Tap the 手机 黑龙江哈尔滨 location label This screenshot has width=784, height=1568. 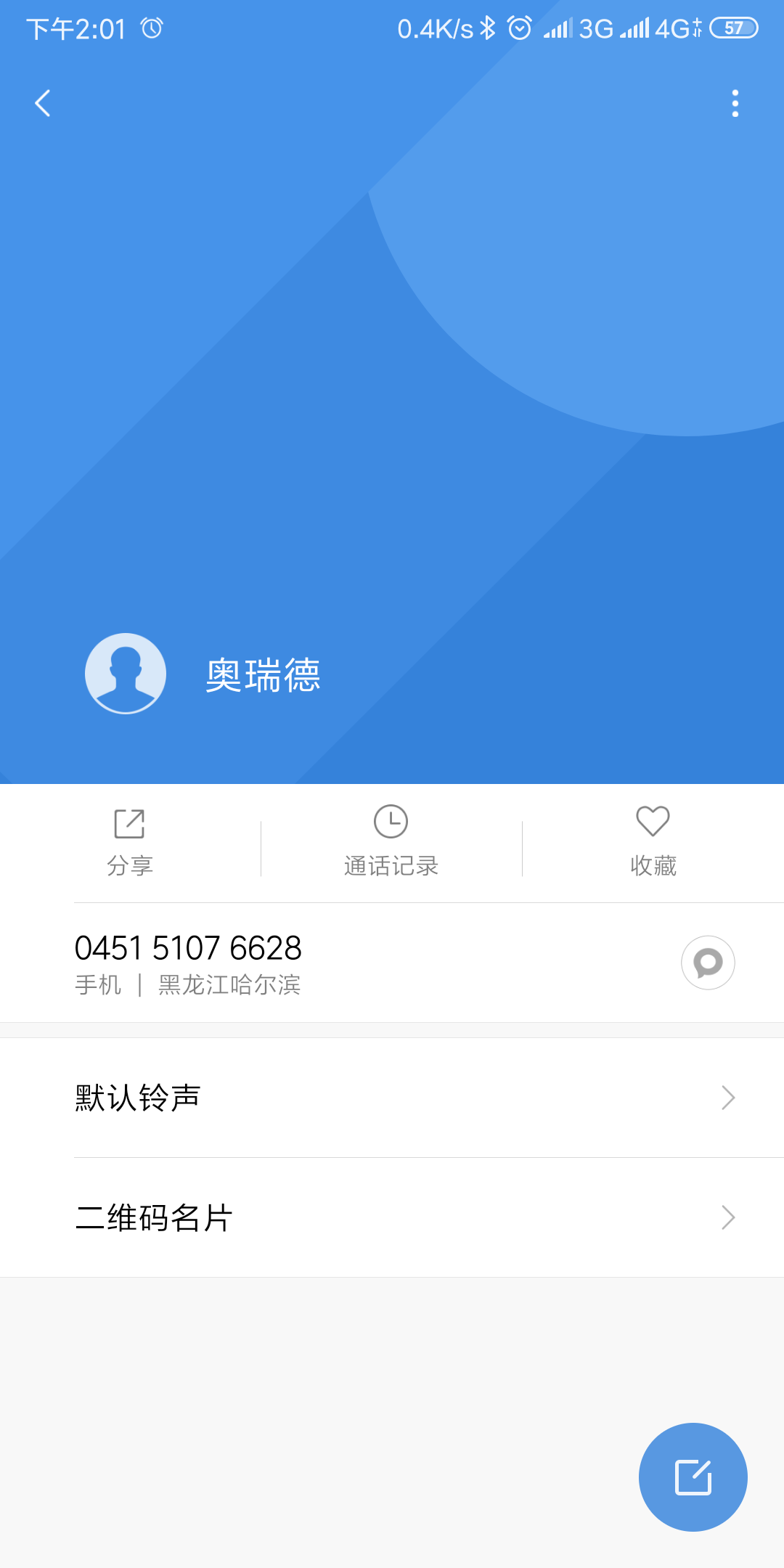[x=189, y=985]
